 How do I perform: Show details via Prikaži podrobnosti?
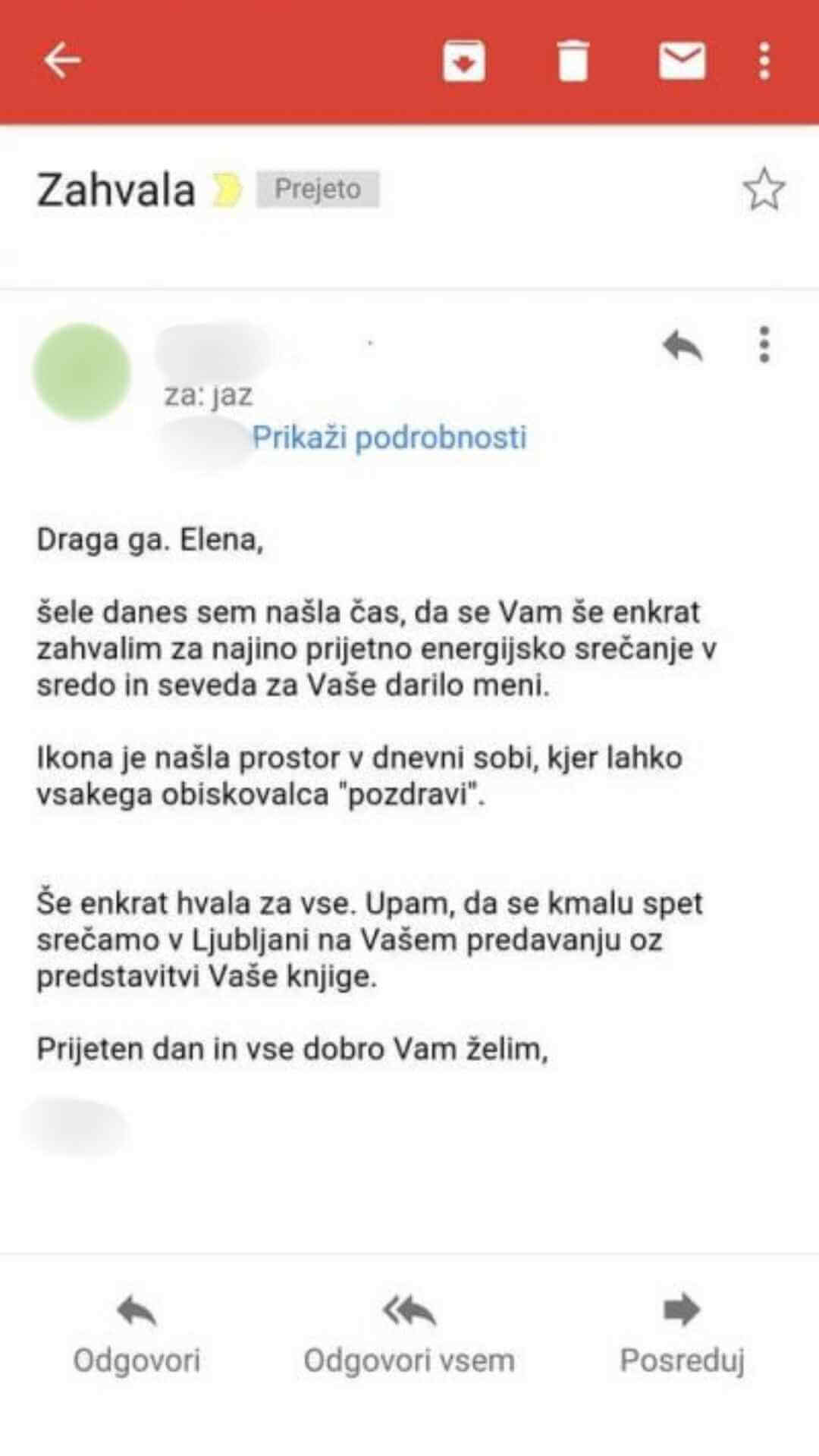(389, 438)
